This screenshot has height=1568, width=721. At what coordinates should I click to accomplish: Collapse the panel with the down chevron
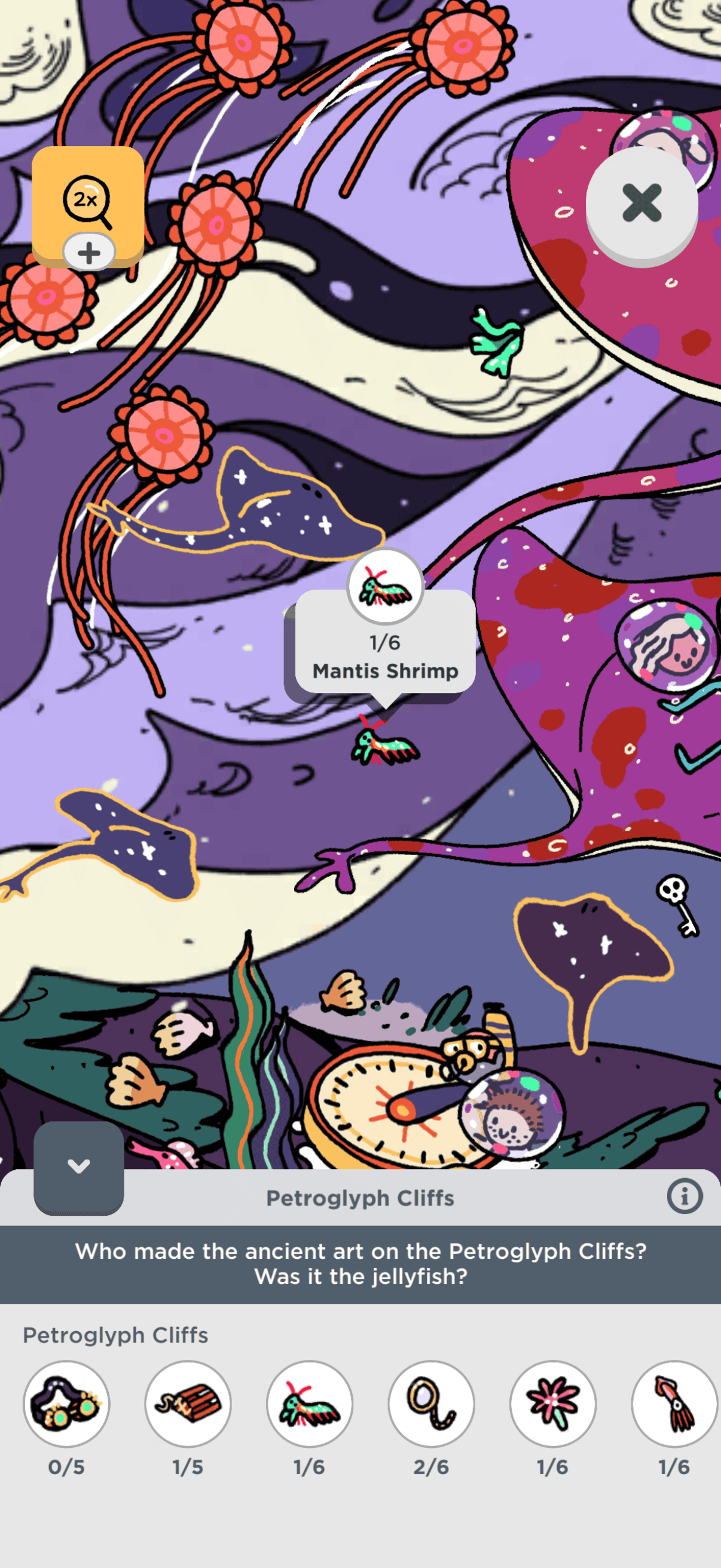[x=78, y=1166]
